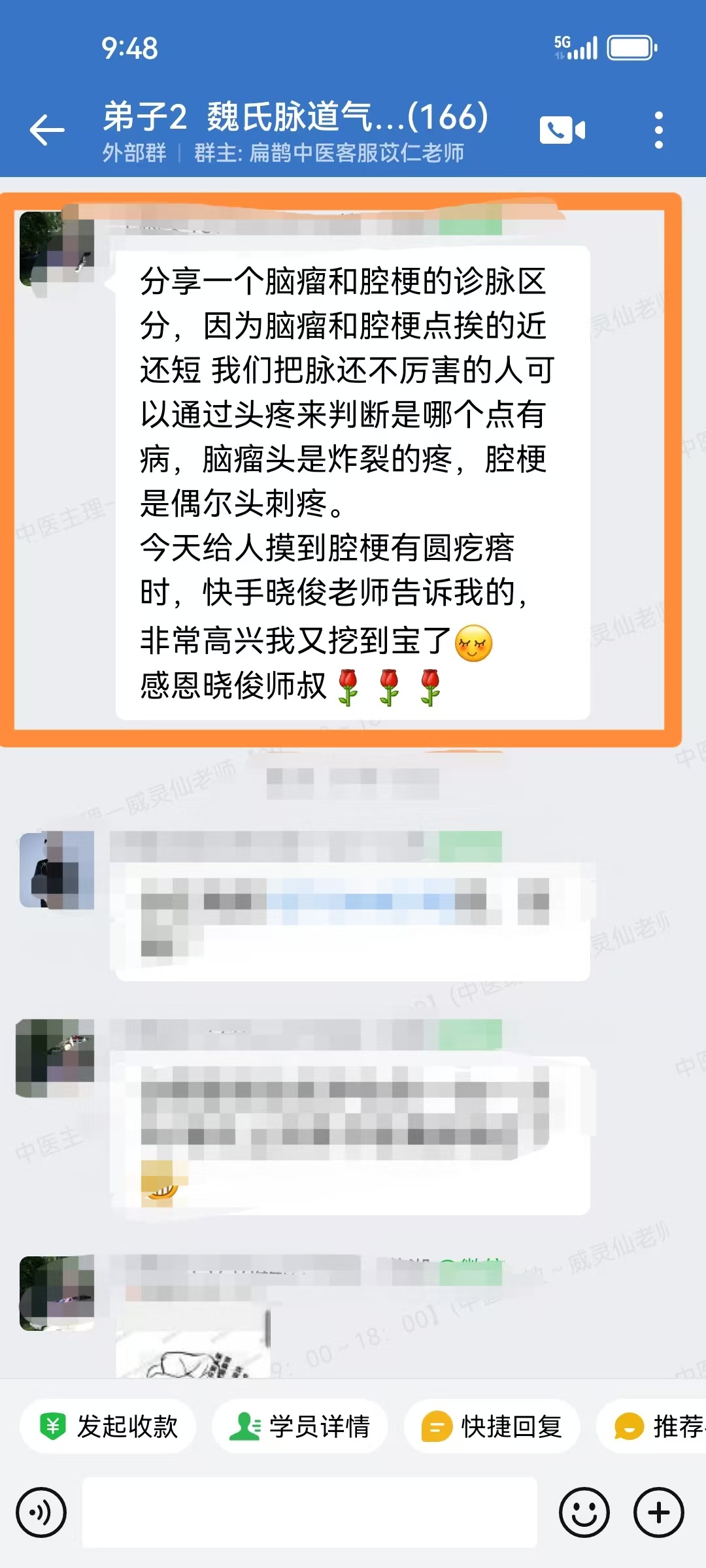Image resolution: width=706 pixels, height=1568 pixels.
Task: Tap the avatar of the 脑瘤和腔梗 message sender
Action: (56, 249)
